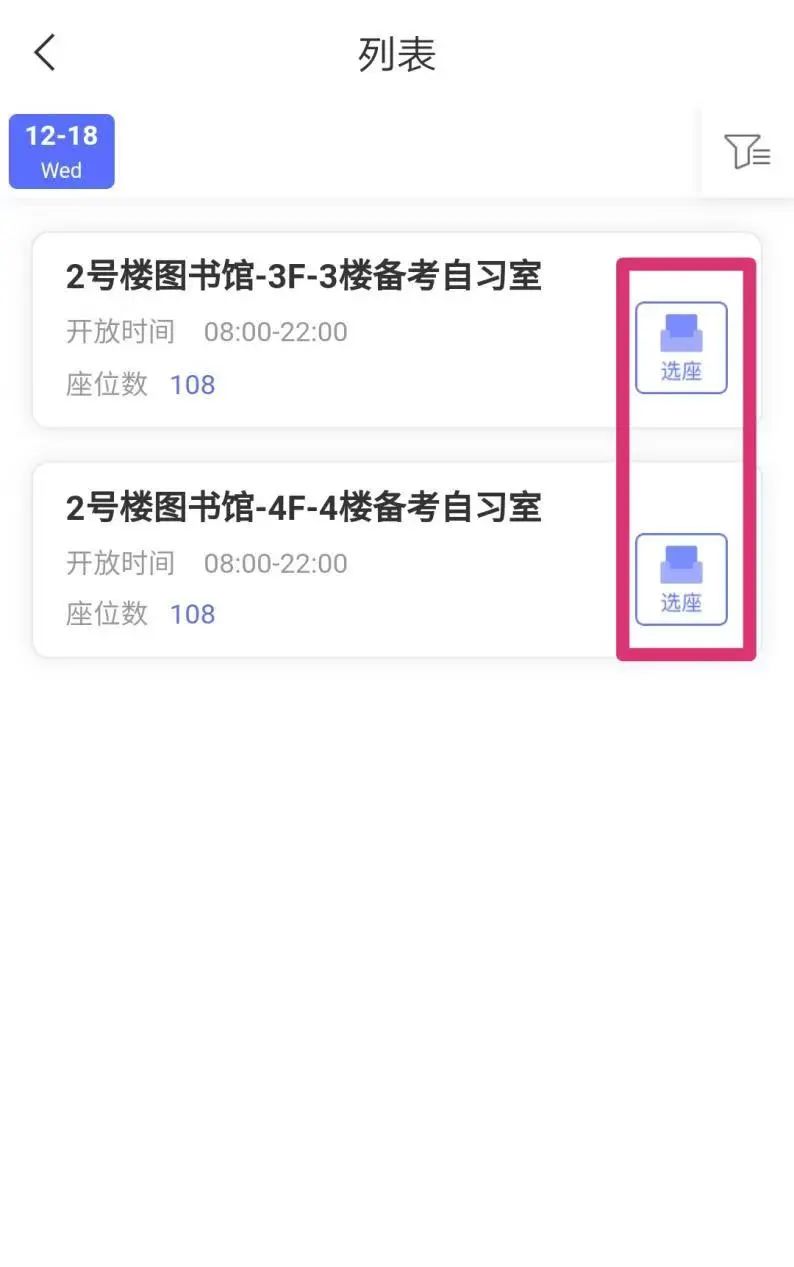The height and width of the screenshot is (1267, 794).
Task: Tap the seat picker icon inside the red highlight
Action: 681,345
